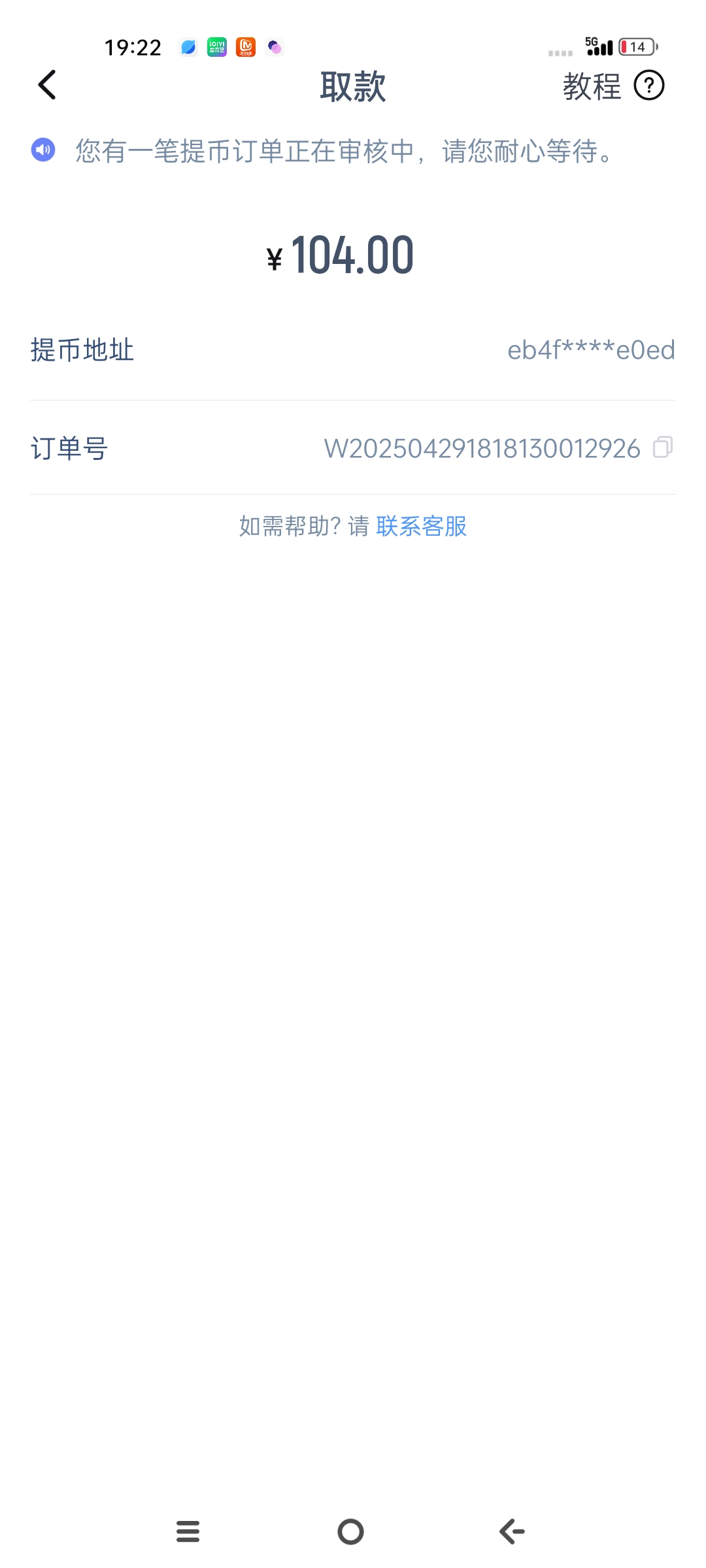The height and width of the screenshot is (1568, 706).
Task: Tap the 5G signal strength indicator
Action: 599,46
